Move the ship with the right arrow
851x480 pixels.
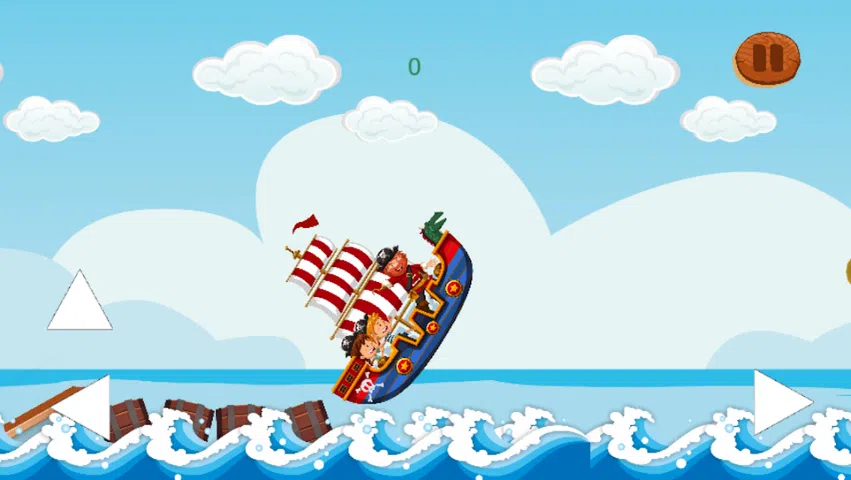(780, 402)
